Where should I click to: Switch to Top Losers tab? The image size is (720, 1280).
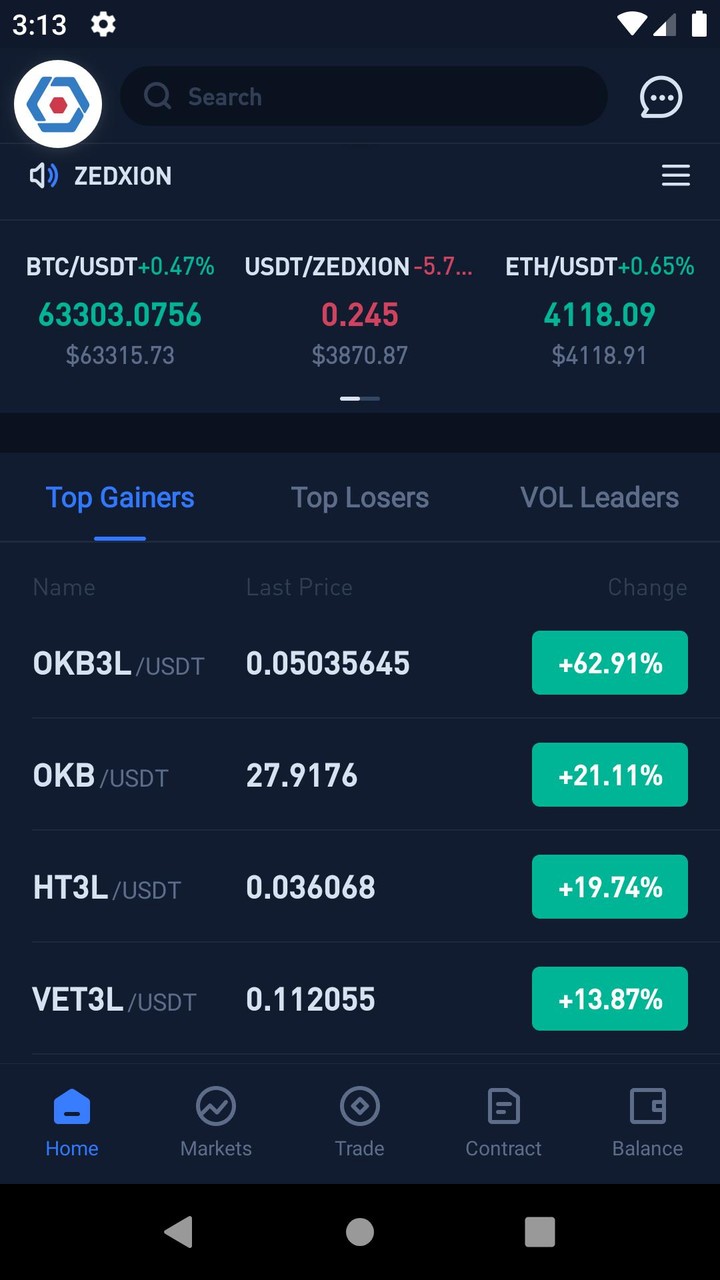(360, 498)
